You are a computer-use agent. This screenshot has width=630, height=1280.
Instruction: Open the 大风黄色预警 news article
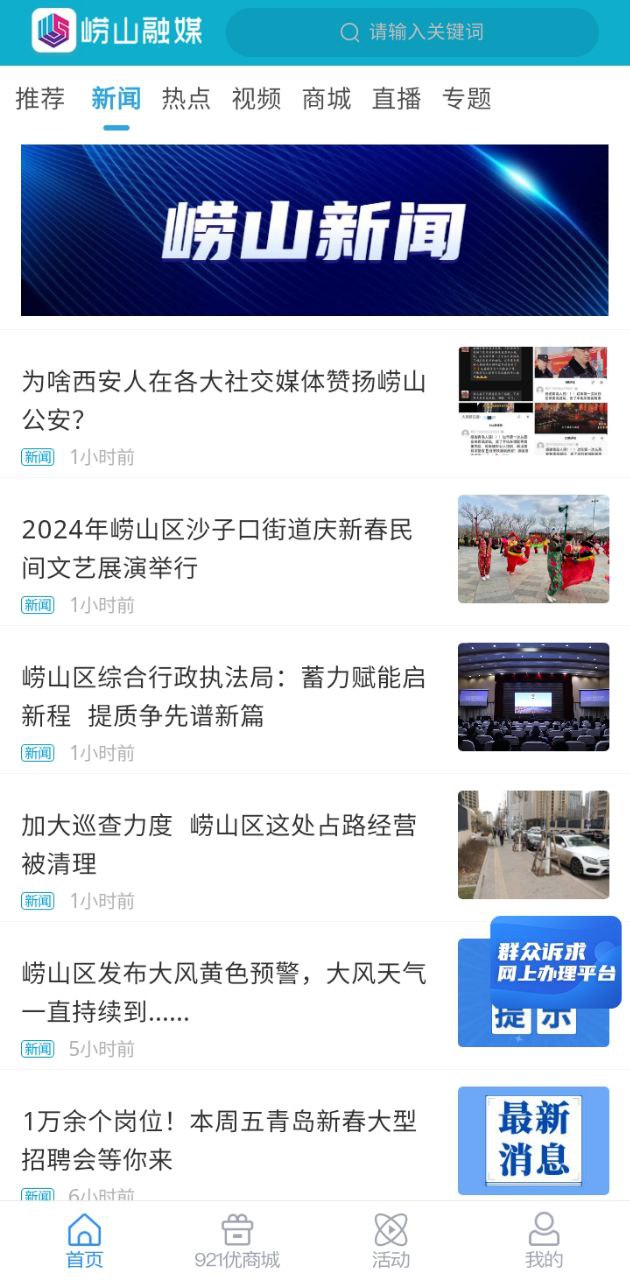click(224, 992)
